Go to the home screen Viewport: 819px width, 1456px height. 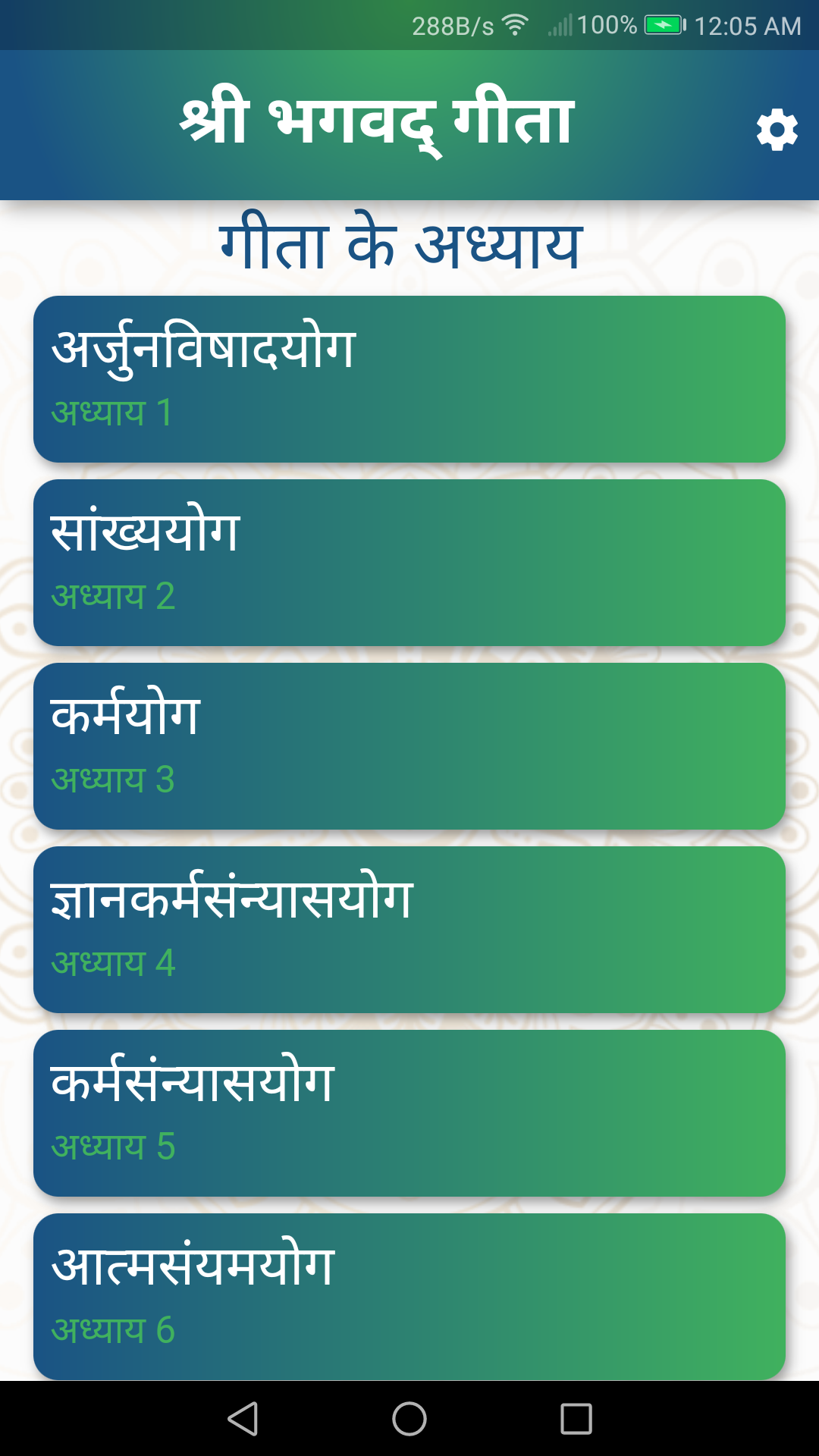click(409, 1418)
